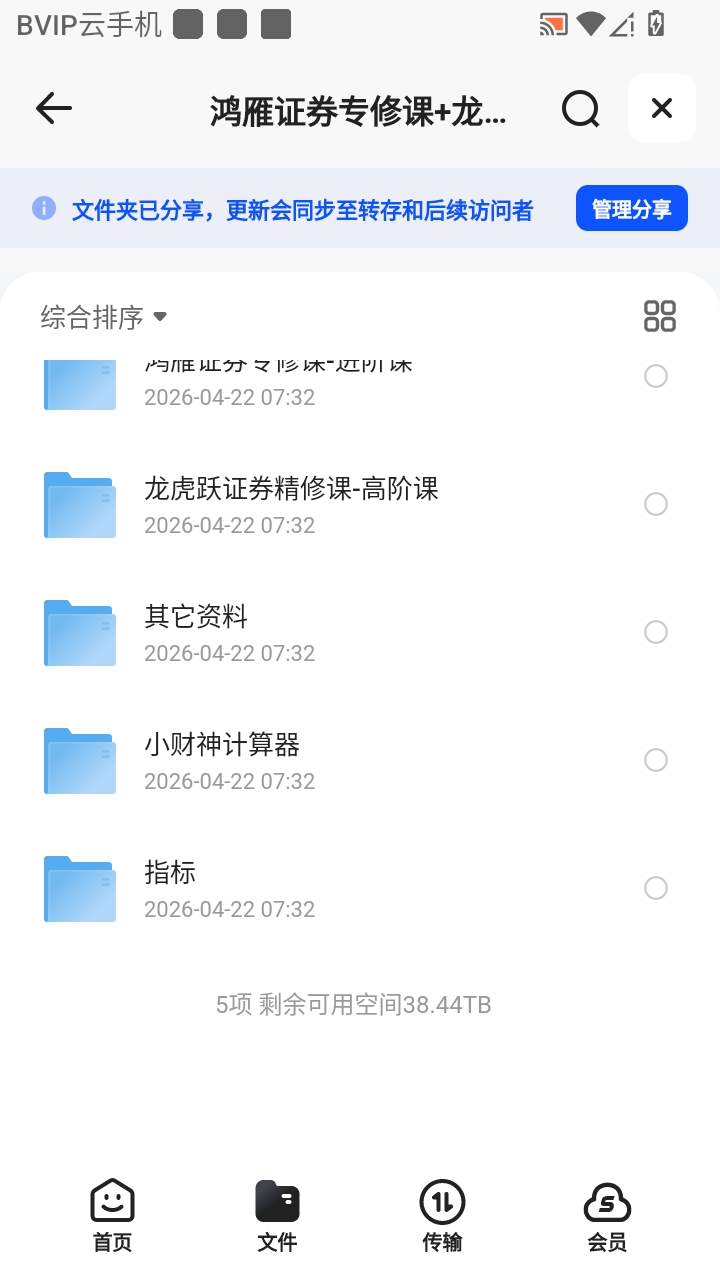Open the 首页 home tab icon
The height and width of the screenshot is (1280, 720).
coord(112,1199)
